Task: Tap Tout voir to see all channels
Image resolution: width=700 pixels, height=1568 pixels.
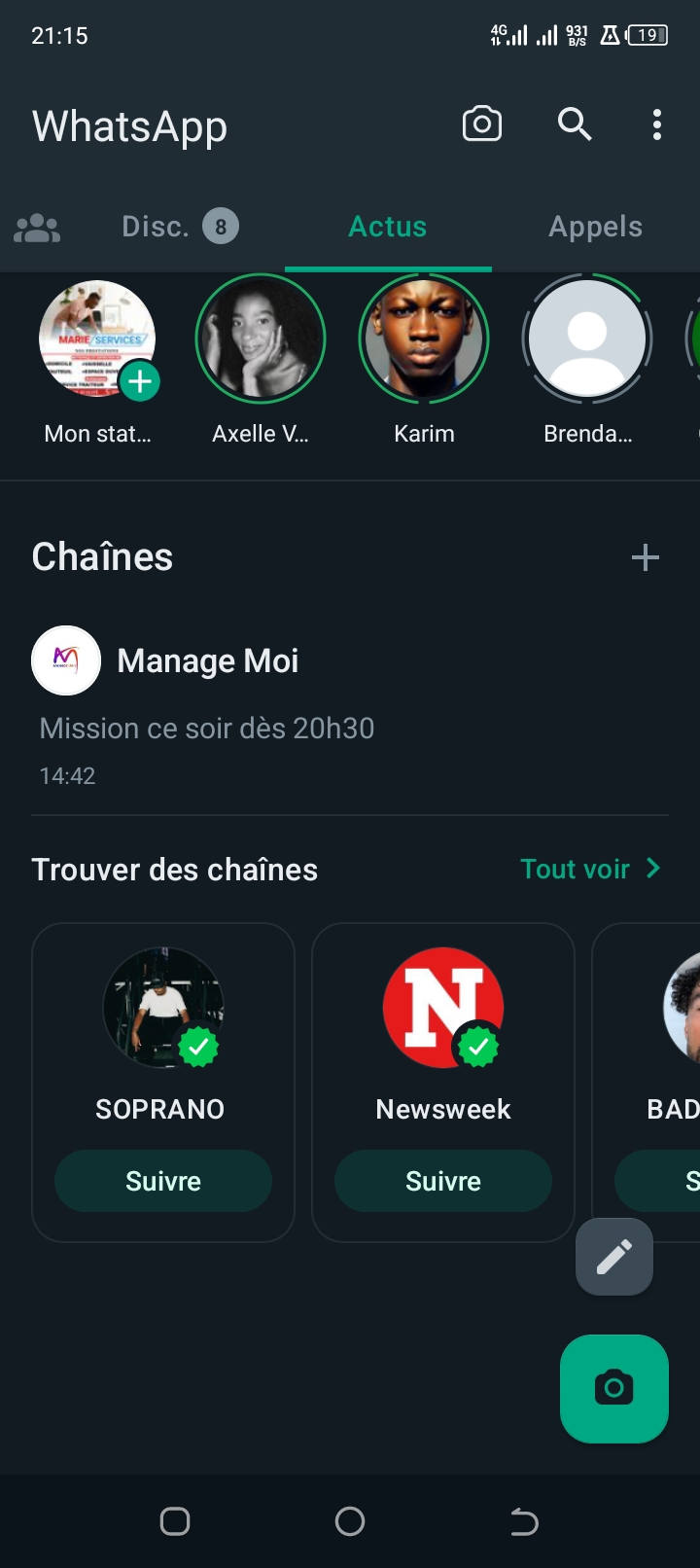Action: 589,869
